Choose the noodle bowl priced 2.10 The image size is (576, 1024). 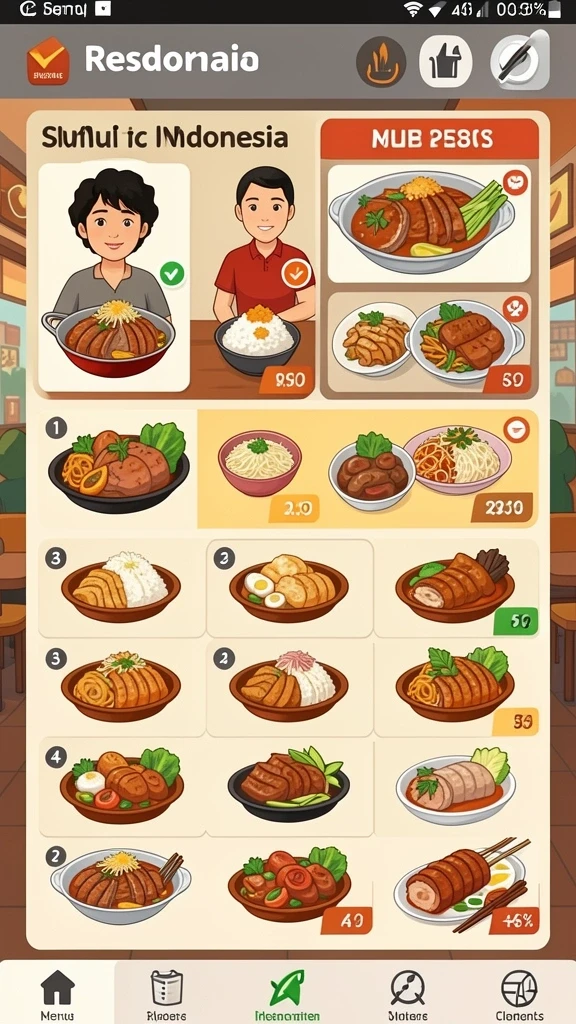tap(260, 468)
